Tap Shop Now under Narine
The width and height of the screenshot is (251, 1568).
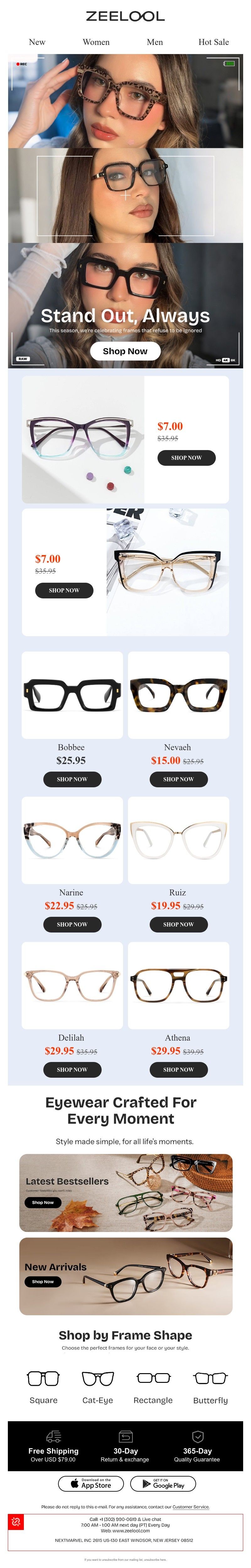point(72,924)
